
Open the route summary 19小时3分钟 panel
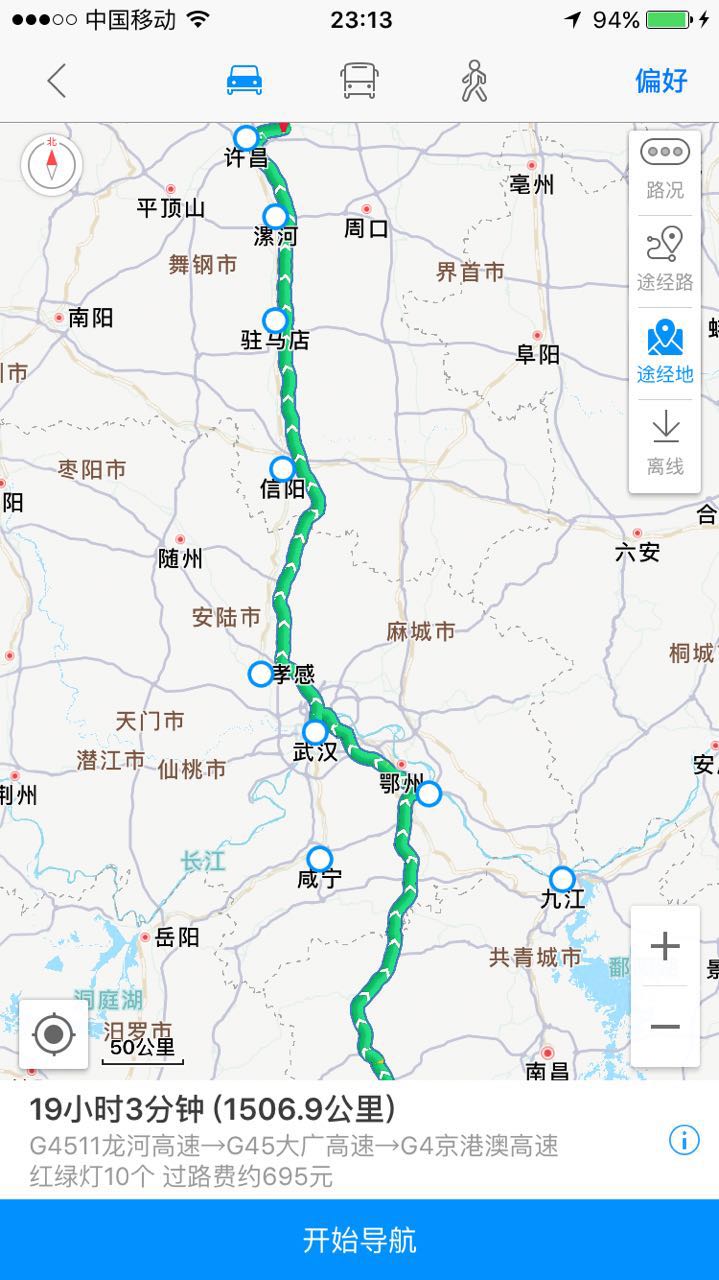coord(300,1140)
